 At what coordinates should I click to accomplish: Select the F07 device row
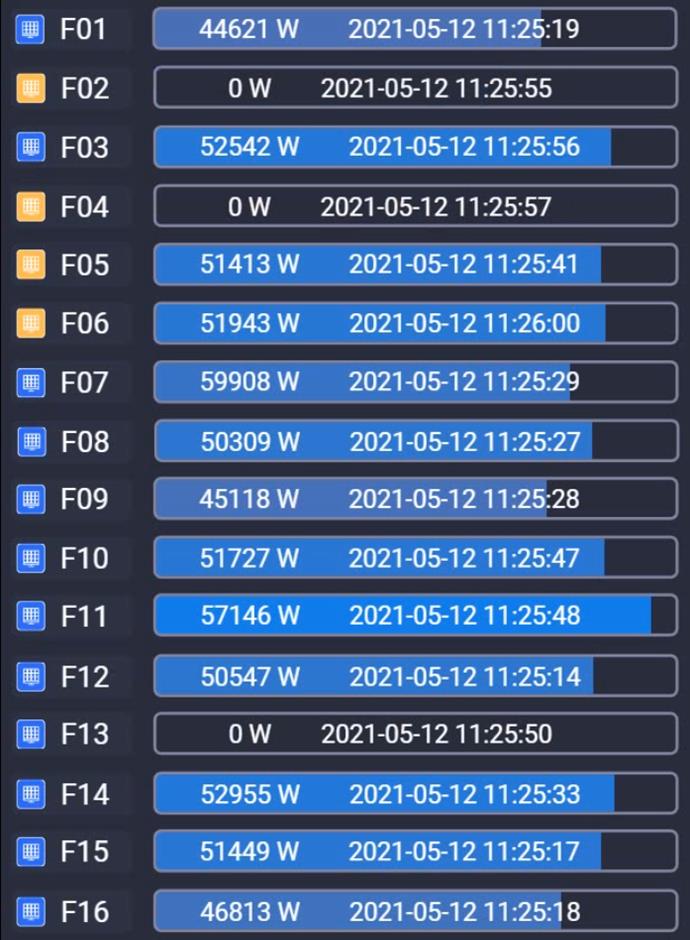pyautogui.click(x=414, y=382)
